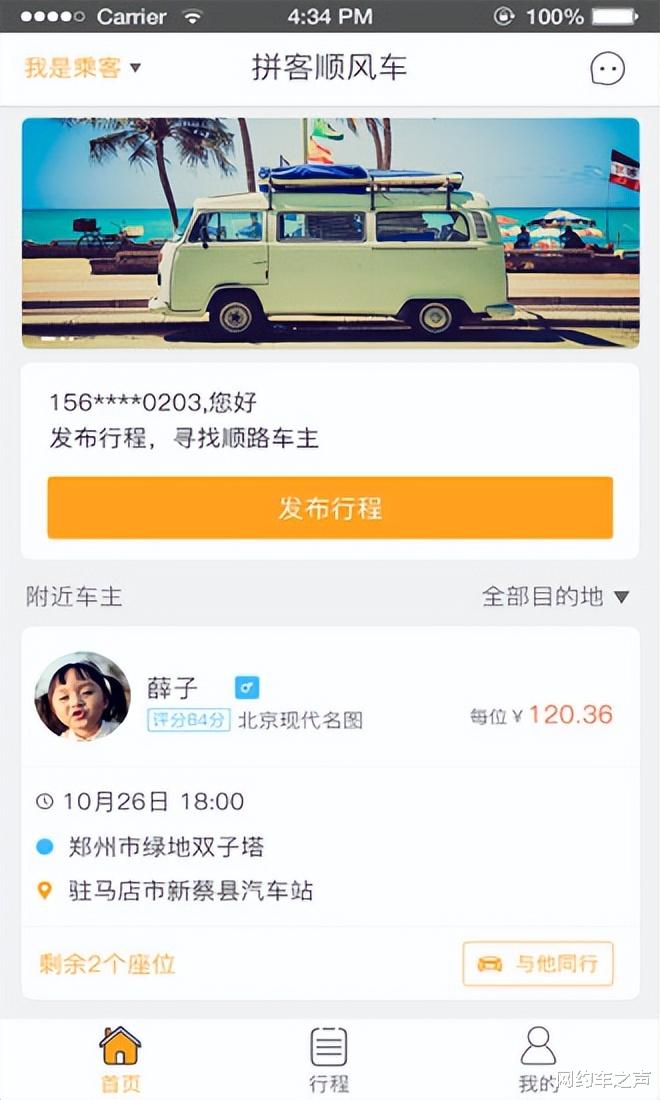Switch to the 首页 tab
The width and height of the screenshot is (660, 1100).
pos(120,1059)
